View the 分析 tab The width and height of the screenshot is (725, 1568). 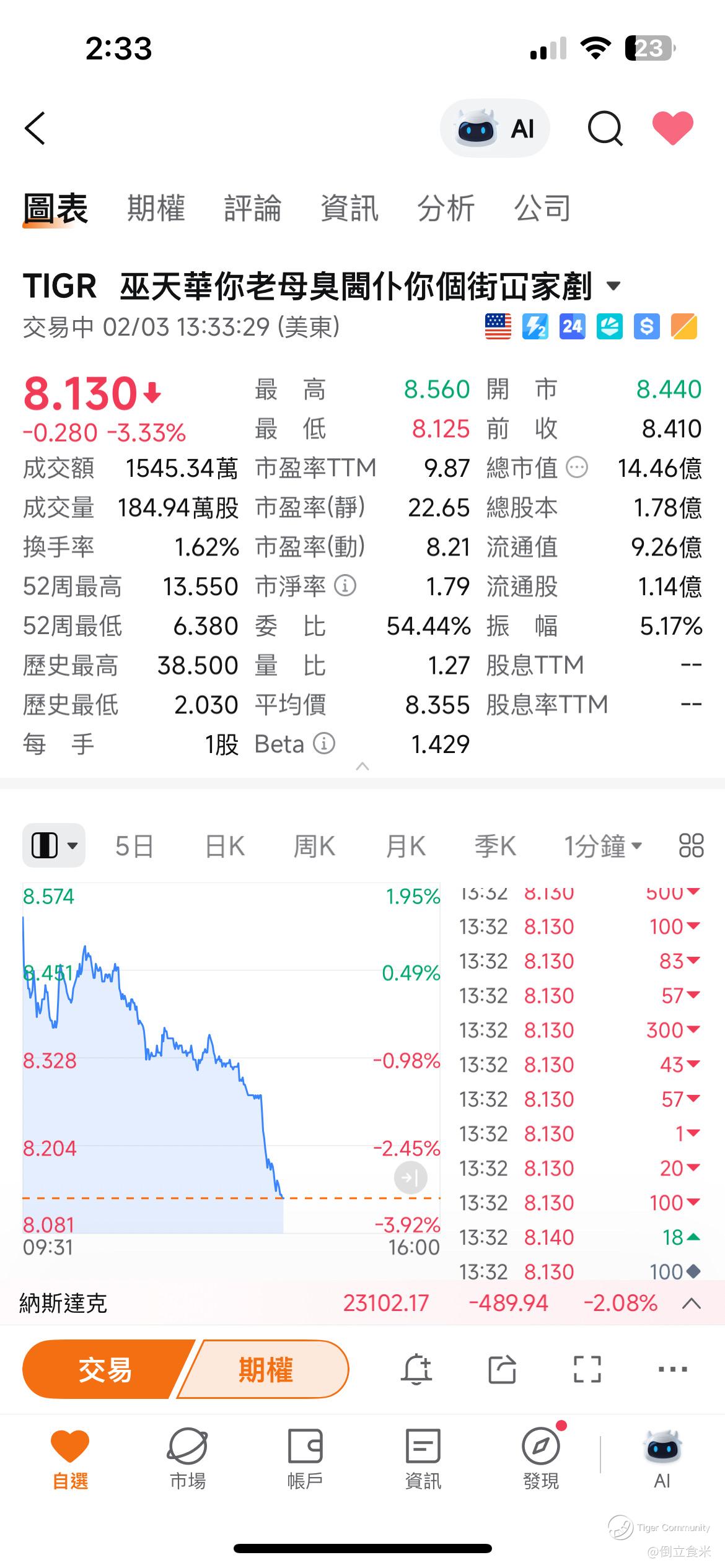446,208
